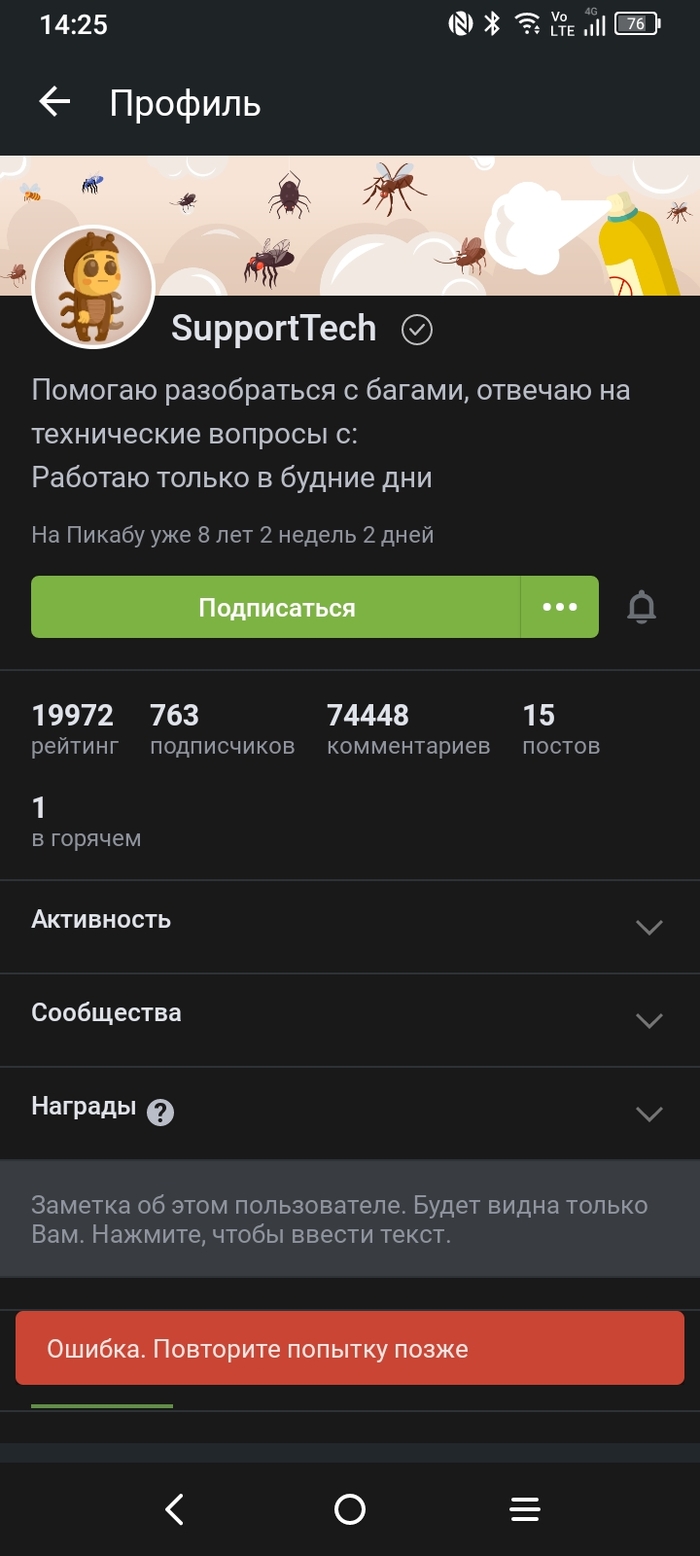The height and width of the screenshot is (1556, 700).
Task: Open the Награды help question mark
Action: [160, 1112]
